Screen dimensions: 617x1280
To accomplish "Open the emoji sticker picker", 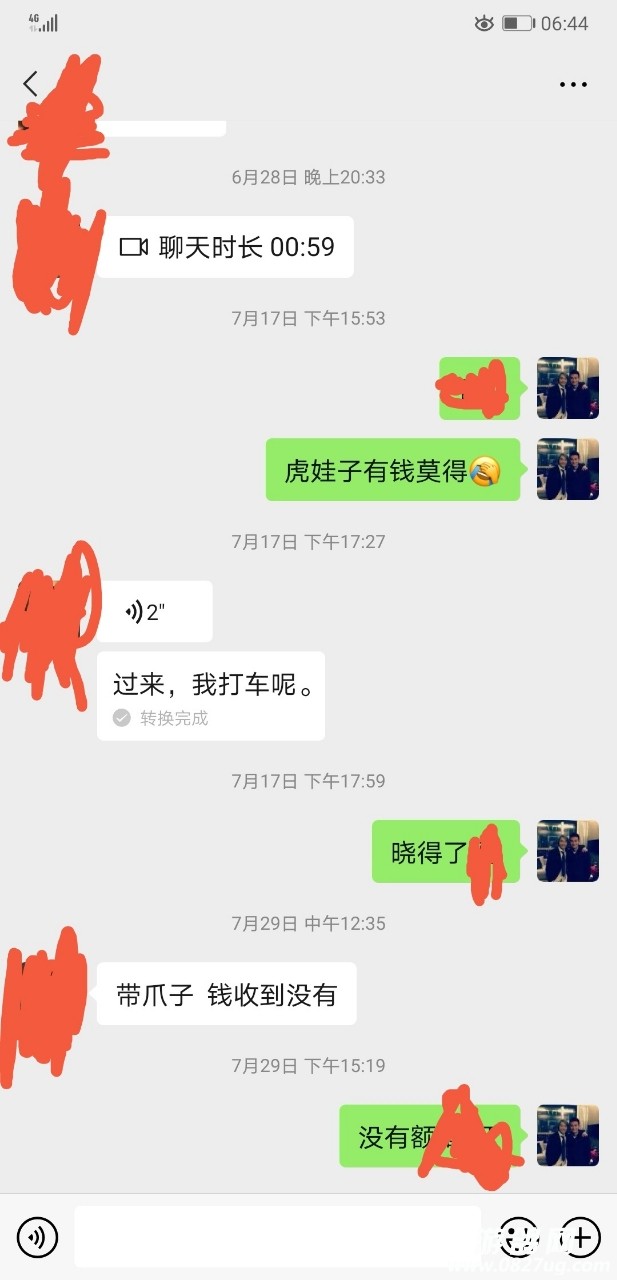I will point(517,1237).
